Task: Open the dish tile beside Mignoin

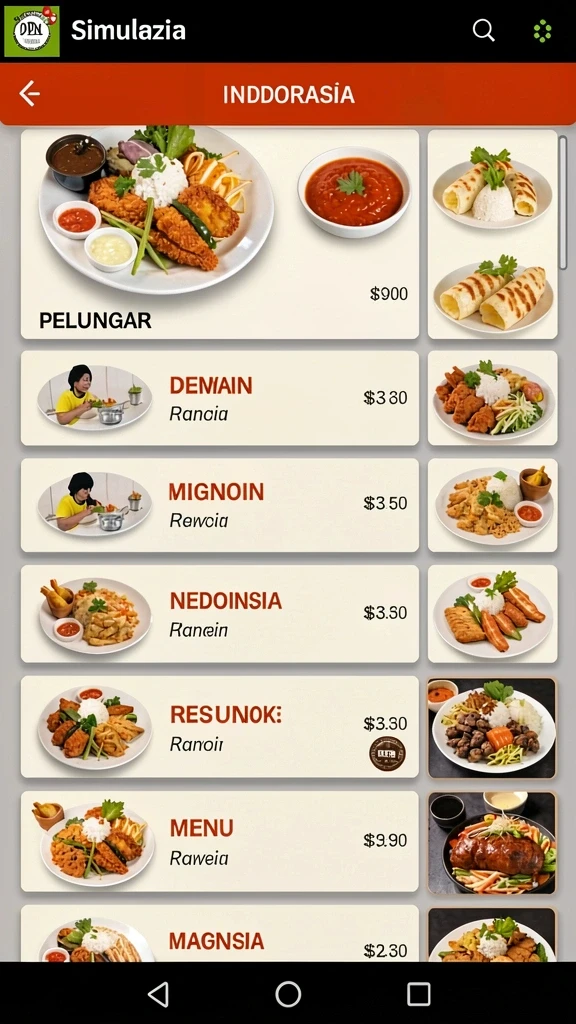Action: tap(493, 505)
